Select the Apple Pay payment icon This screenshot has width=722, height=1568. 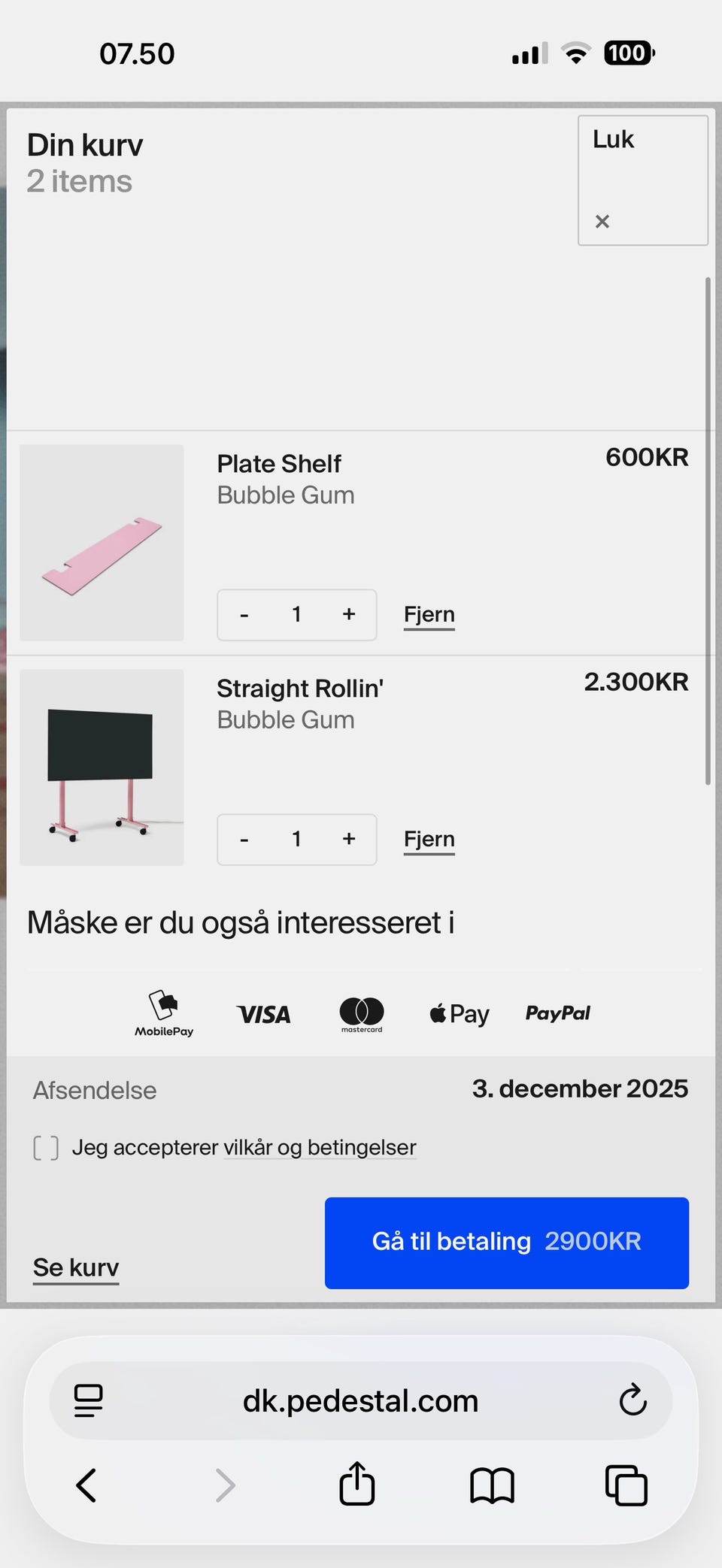click(x=458, y=1013)
